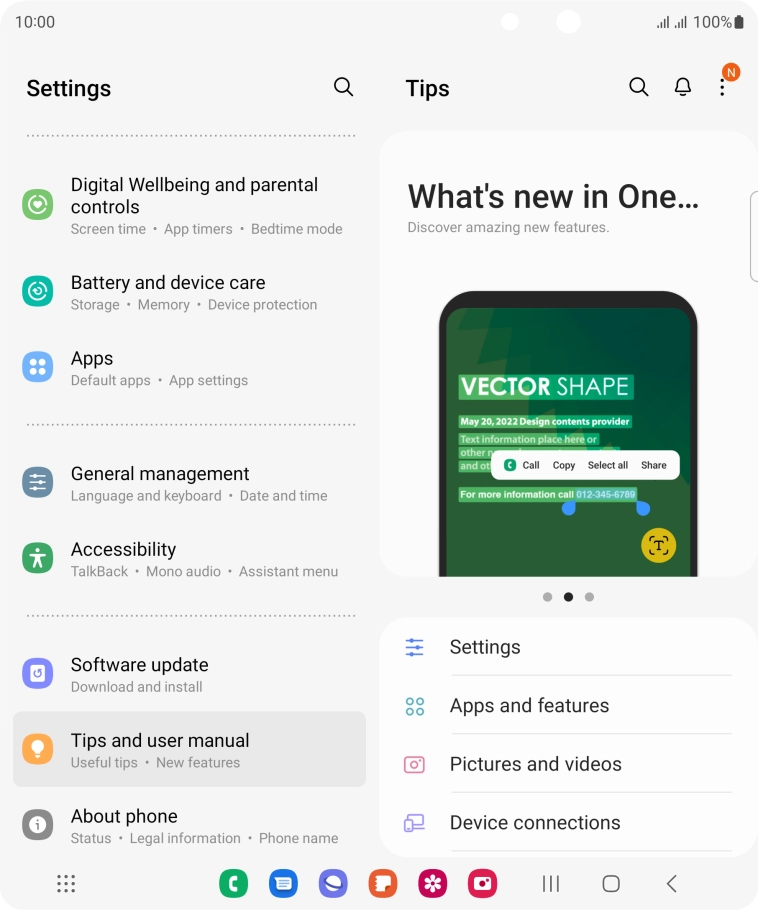This screenshot has height=910, width=758.
Task: Open the Tips overflow menu
Action: point(723,87)
